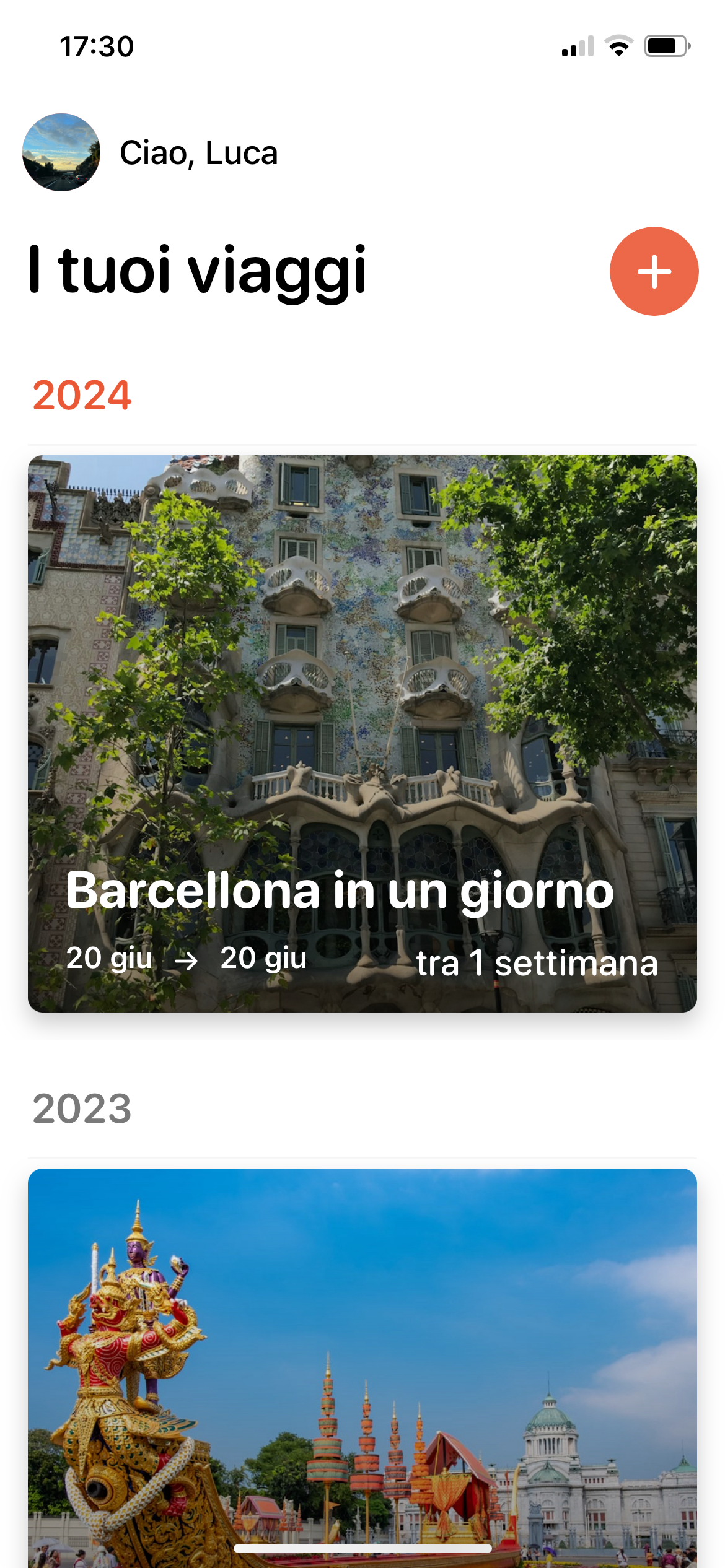
Task: Tap the greeting Ciao, Luca
Action: point(198,154)
